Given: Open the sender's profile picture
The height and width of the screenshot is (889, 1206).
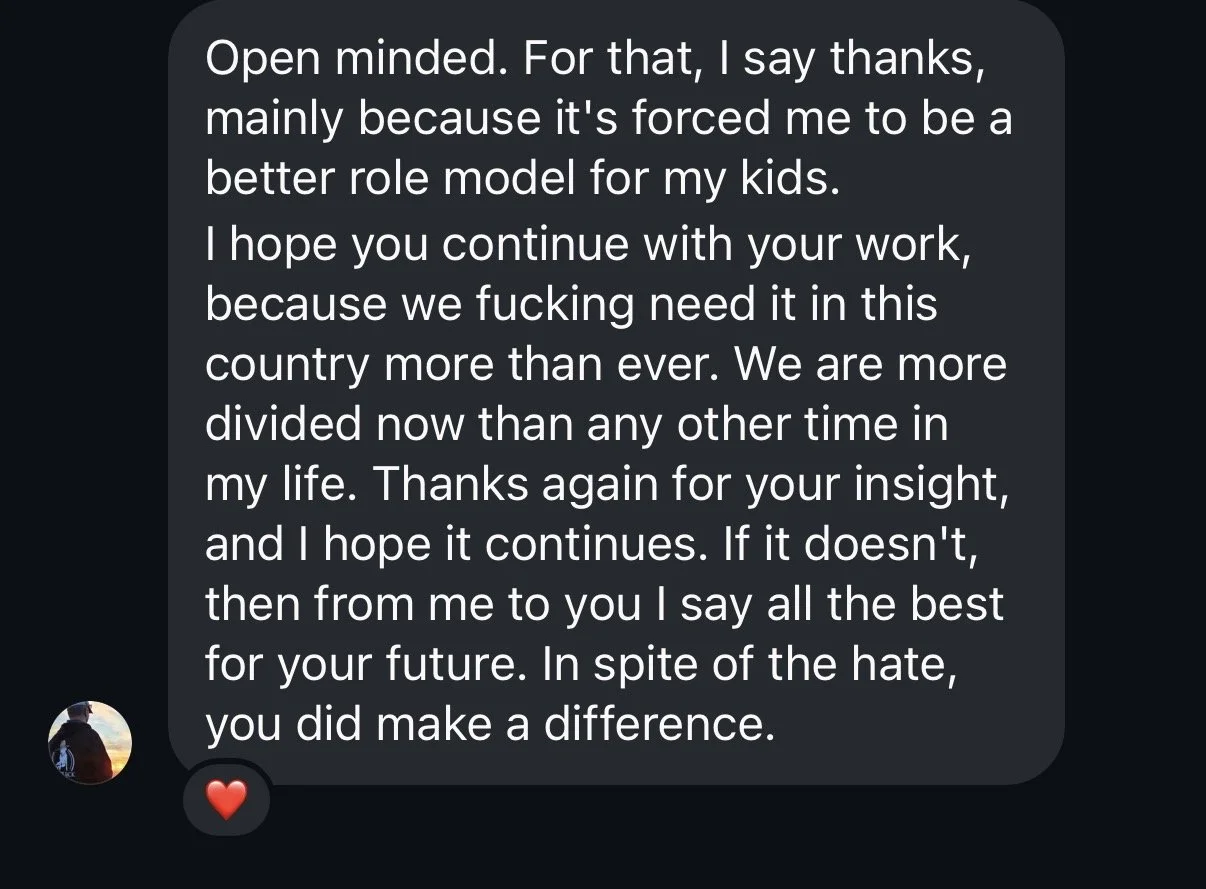Looking at the screenshot, I should [x=90, y=743].
